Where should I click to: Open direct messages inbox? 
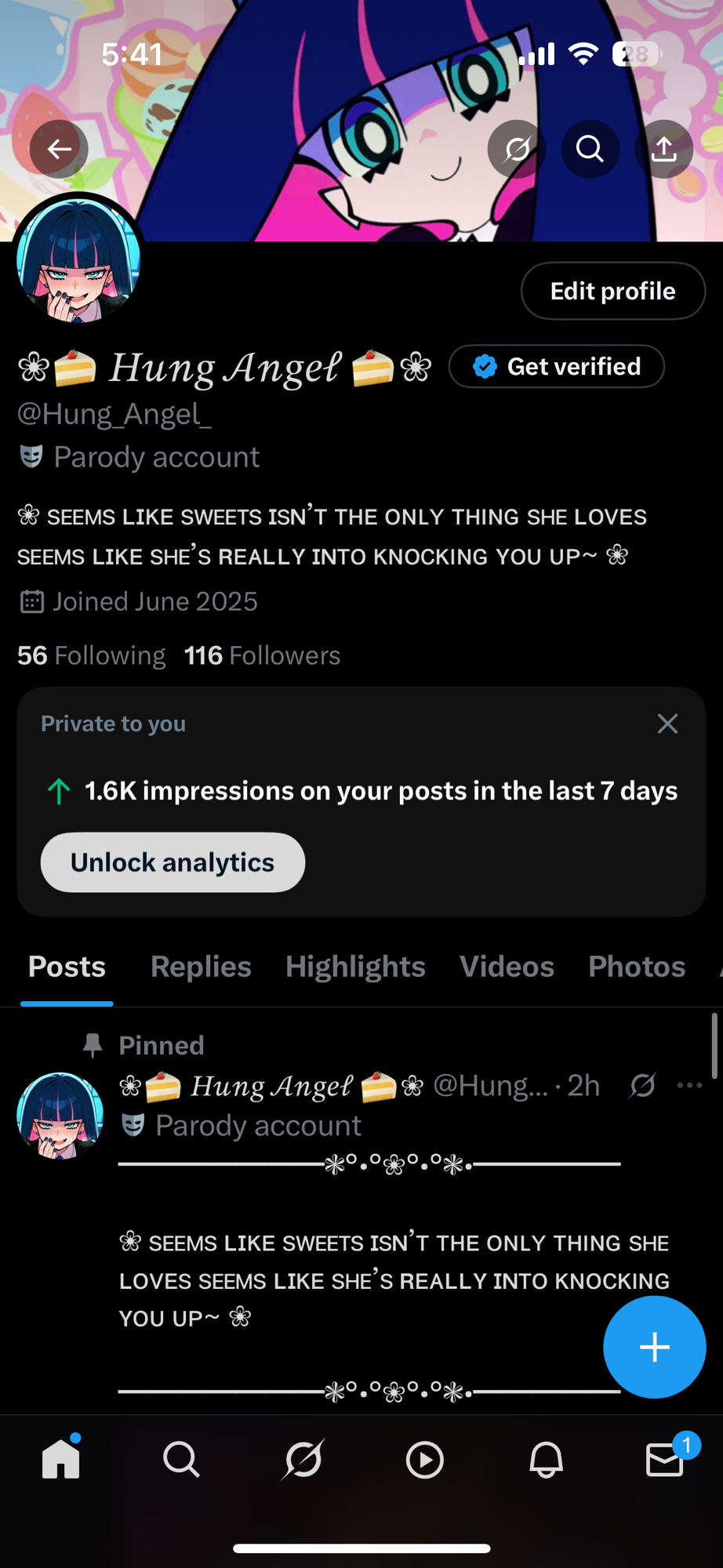[665, 1460]
